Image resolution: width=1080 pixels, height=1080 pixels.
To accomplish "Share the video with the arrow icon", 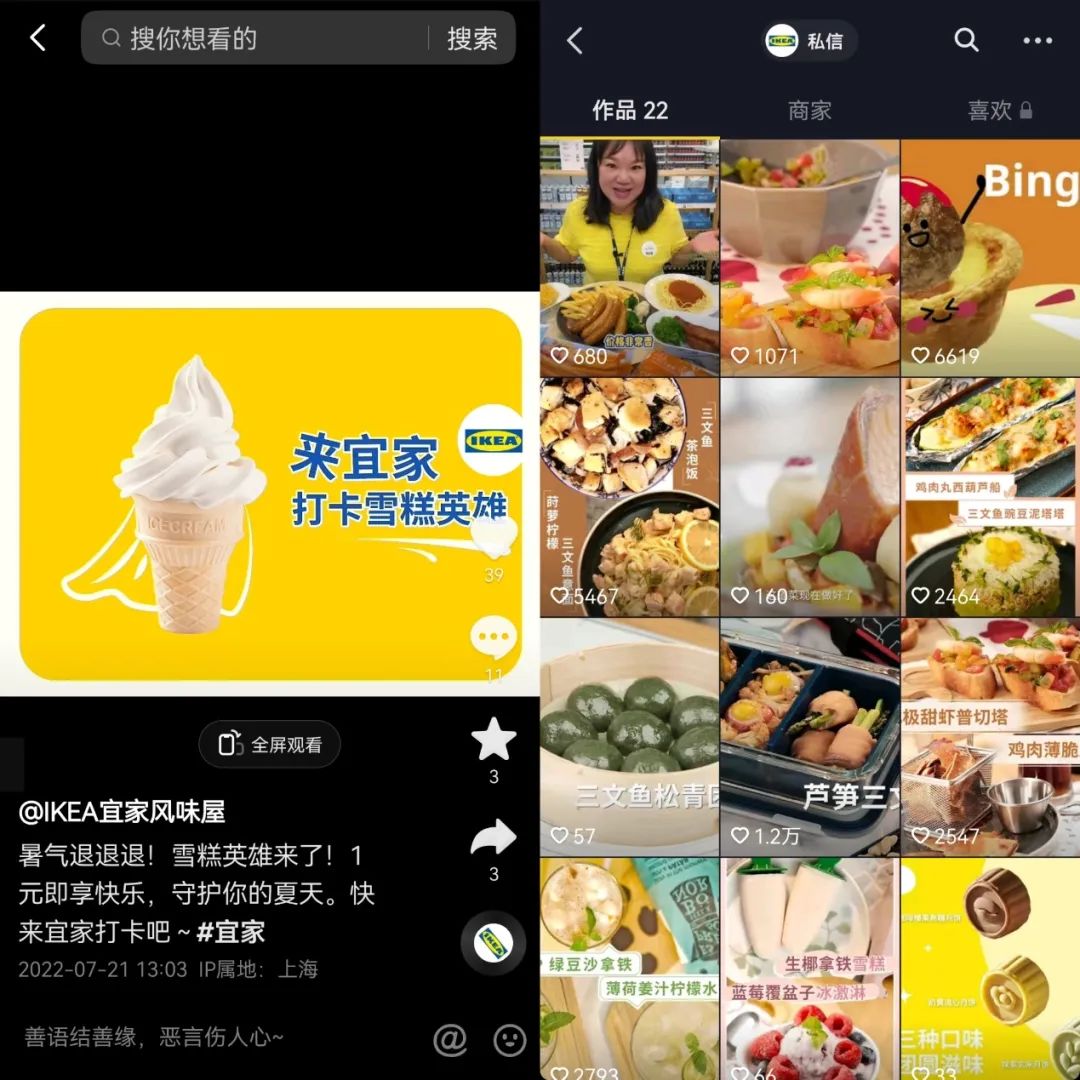I will pos(493,838).
